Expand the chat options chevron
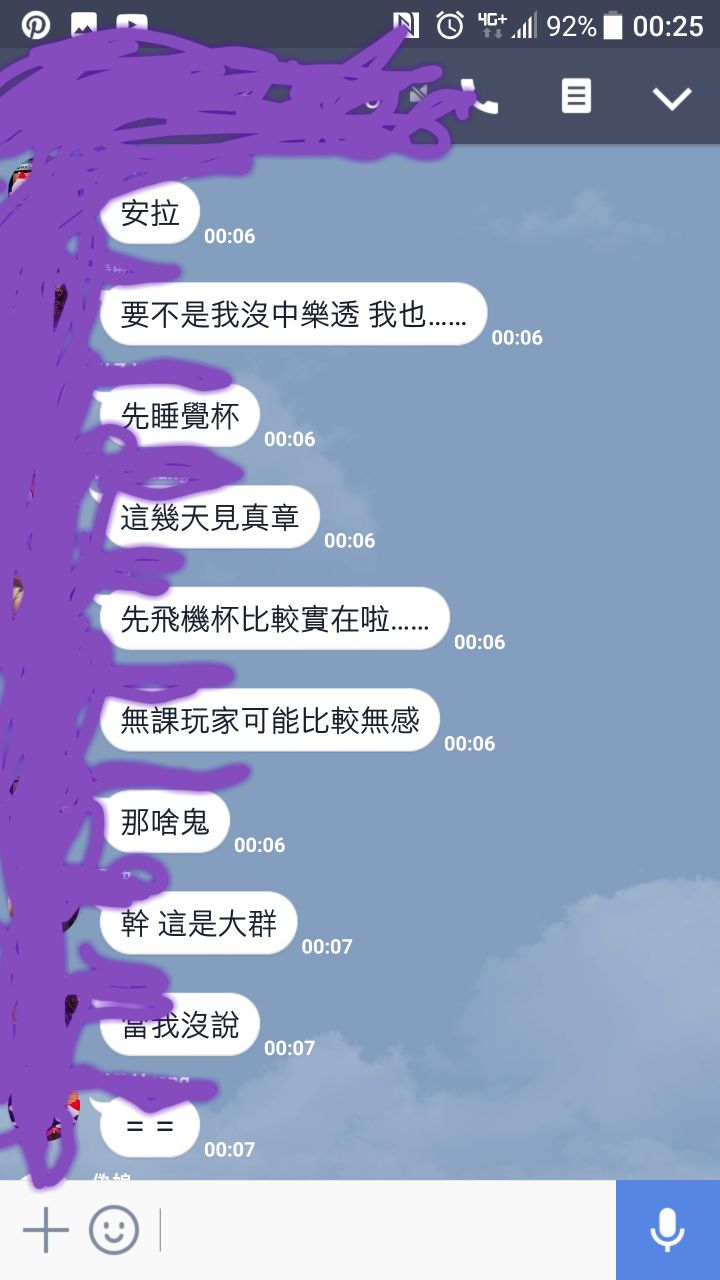 [x=671, y=97]
